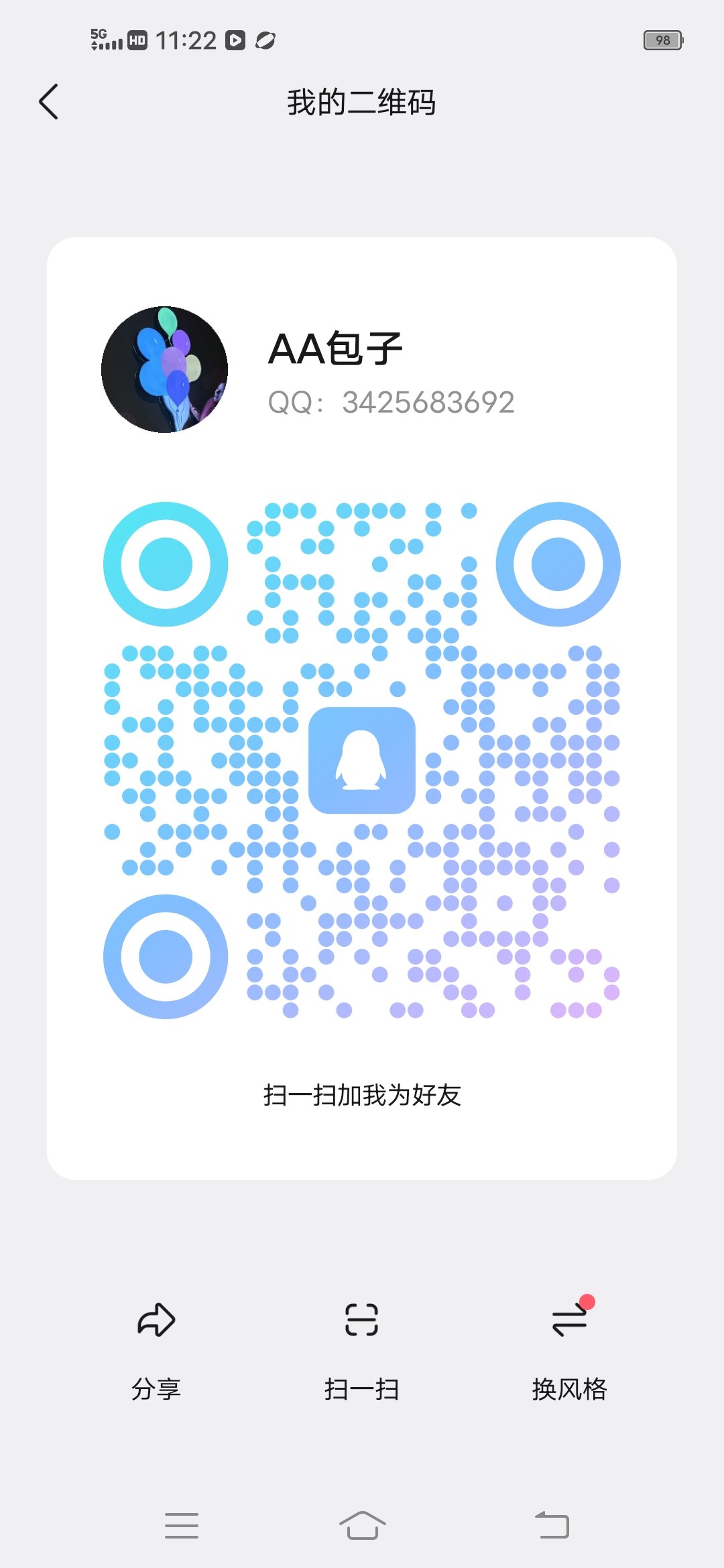Screen dimensions: 724x1568
Task: Tap the 换风格 style switch icon
Action: coord(568,1320)
